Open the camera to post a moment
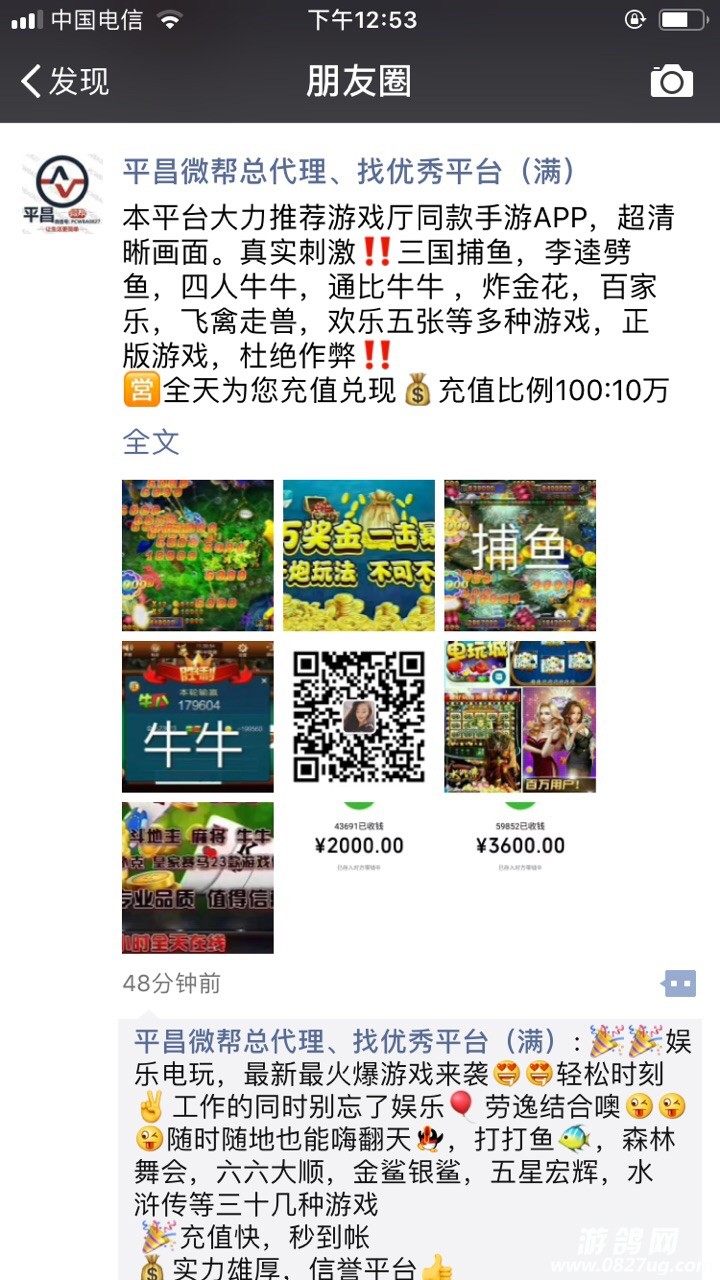The width and height of the screenshot is (720, 1280). (671, 81)
